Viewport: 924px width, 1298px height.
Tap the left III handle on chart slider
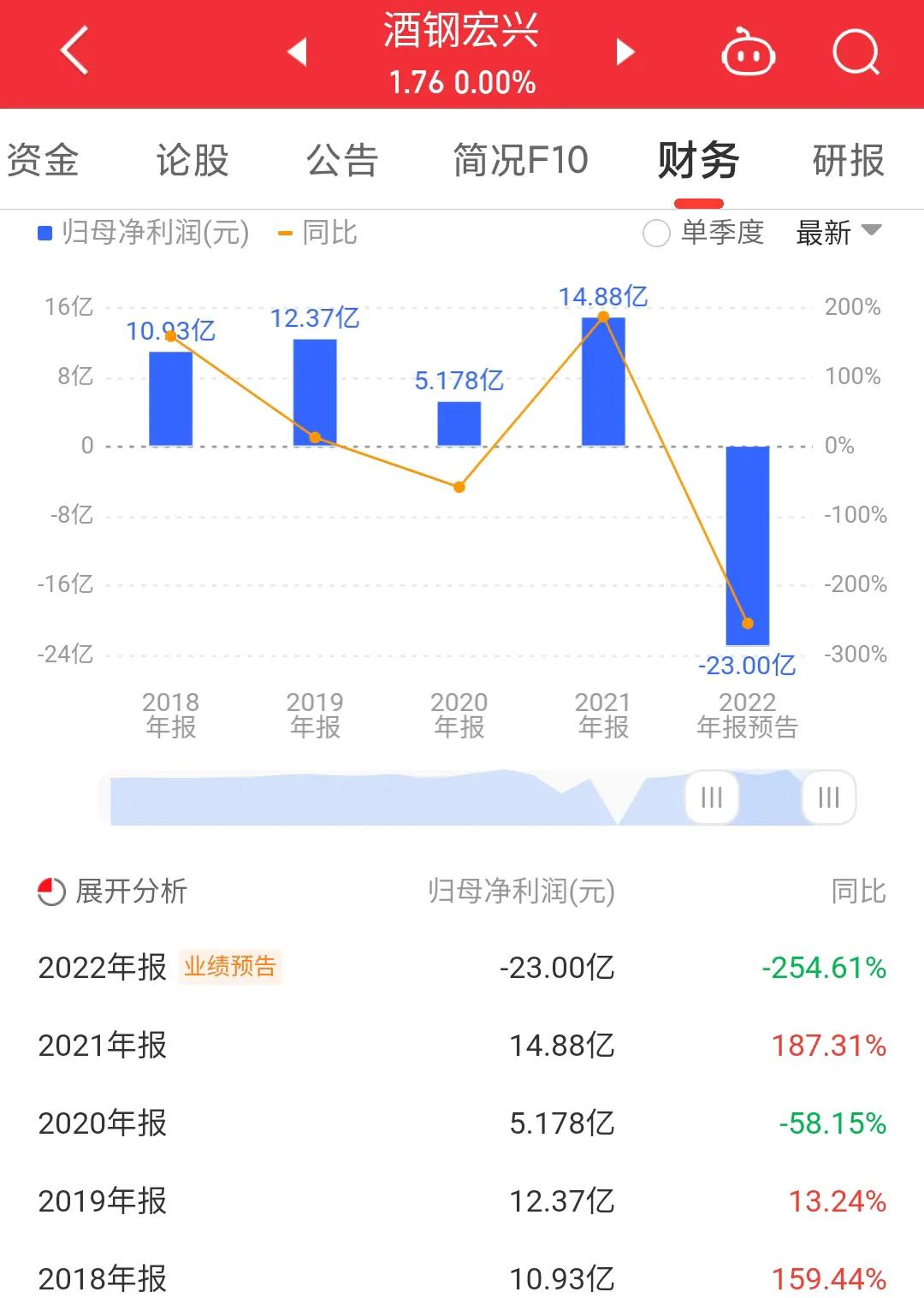[x=711, y=798]
